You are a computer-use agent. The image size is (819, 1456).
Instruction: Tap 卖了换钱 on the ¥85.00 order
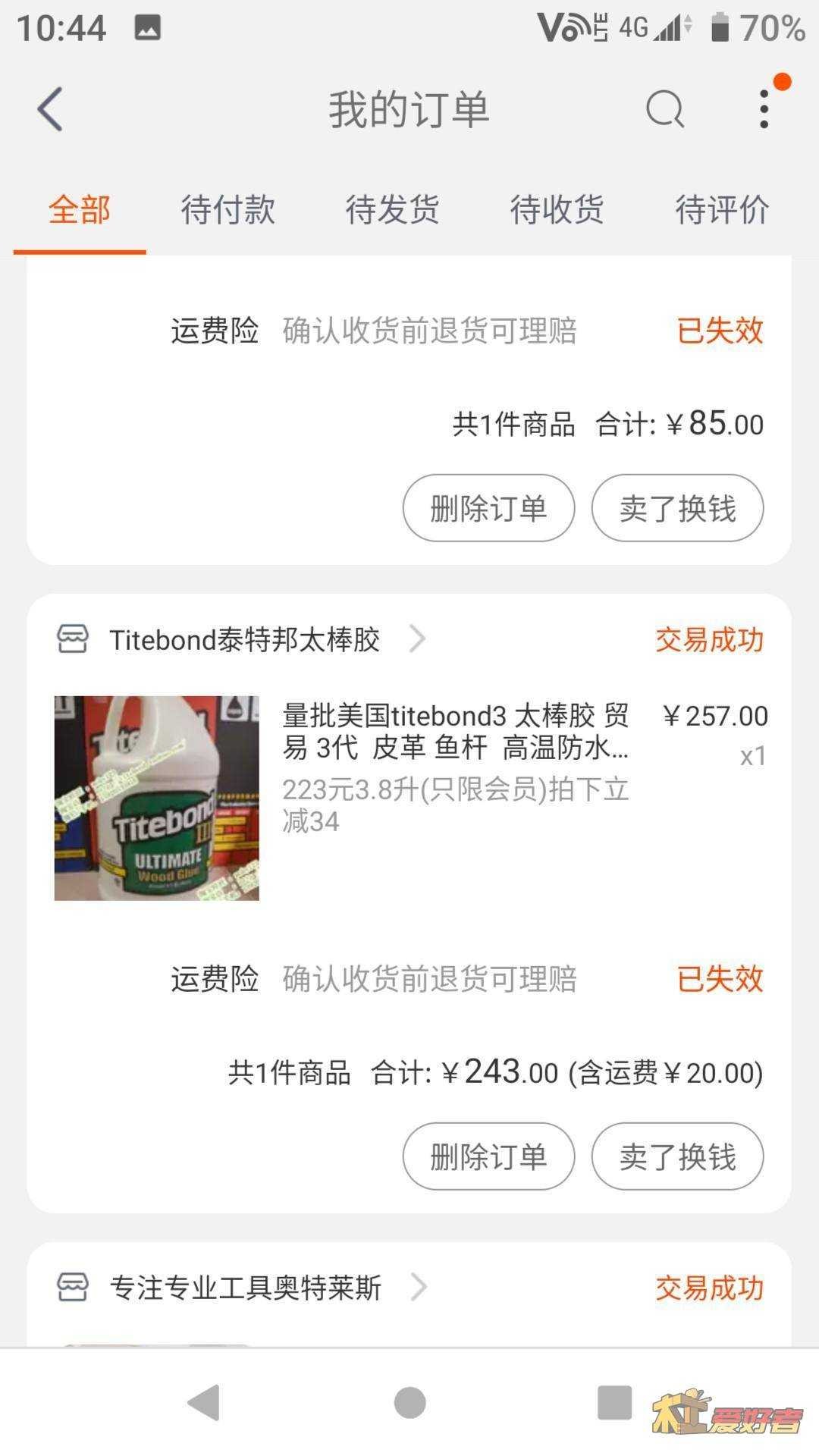tap(677, 508)
